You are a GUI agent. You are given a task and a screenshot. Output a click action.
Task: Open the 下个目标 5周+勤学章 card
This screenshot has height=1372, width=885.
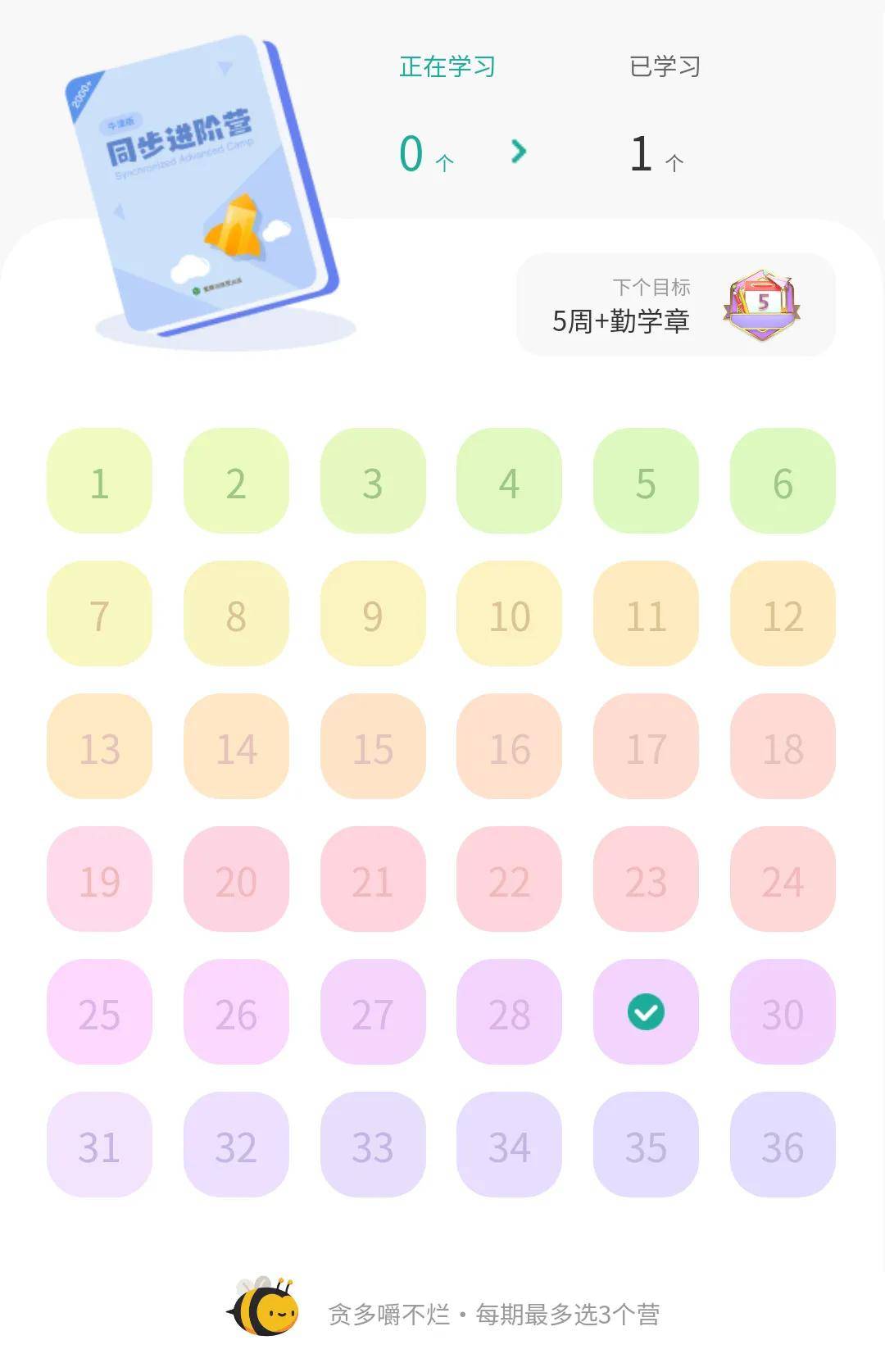(x=675, y=305)
